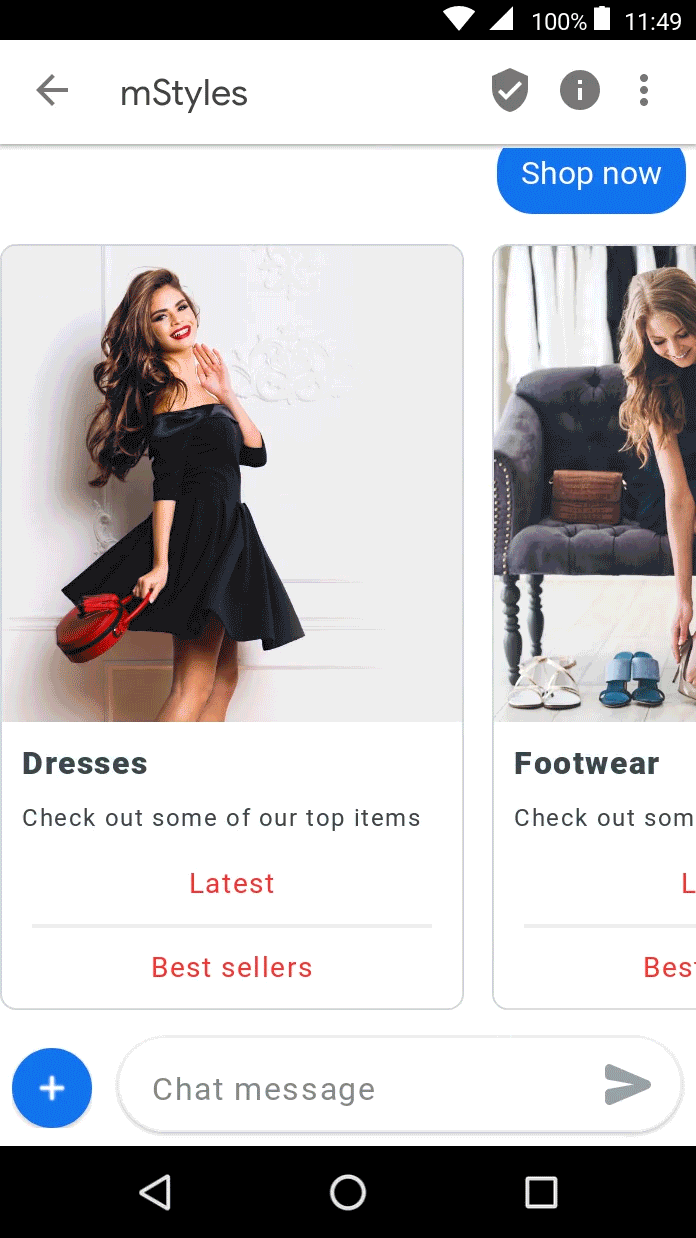Image resolution: width=696 pixels, height=1238 pixels.
Task: Tap the Shop now message bubble
Action: [x=591, y=175]
